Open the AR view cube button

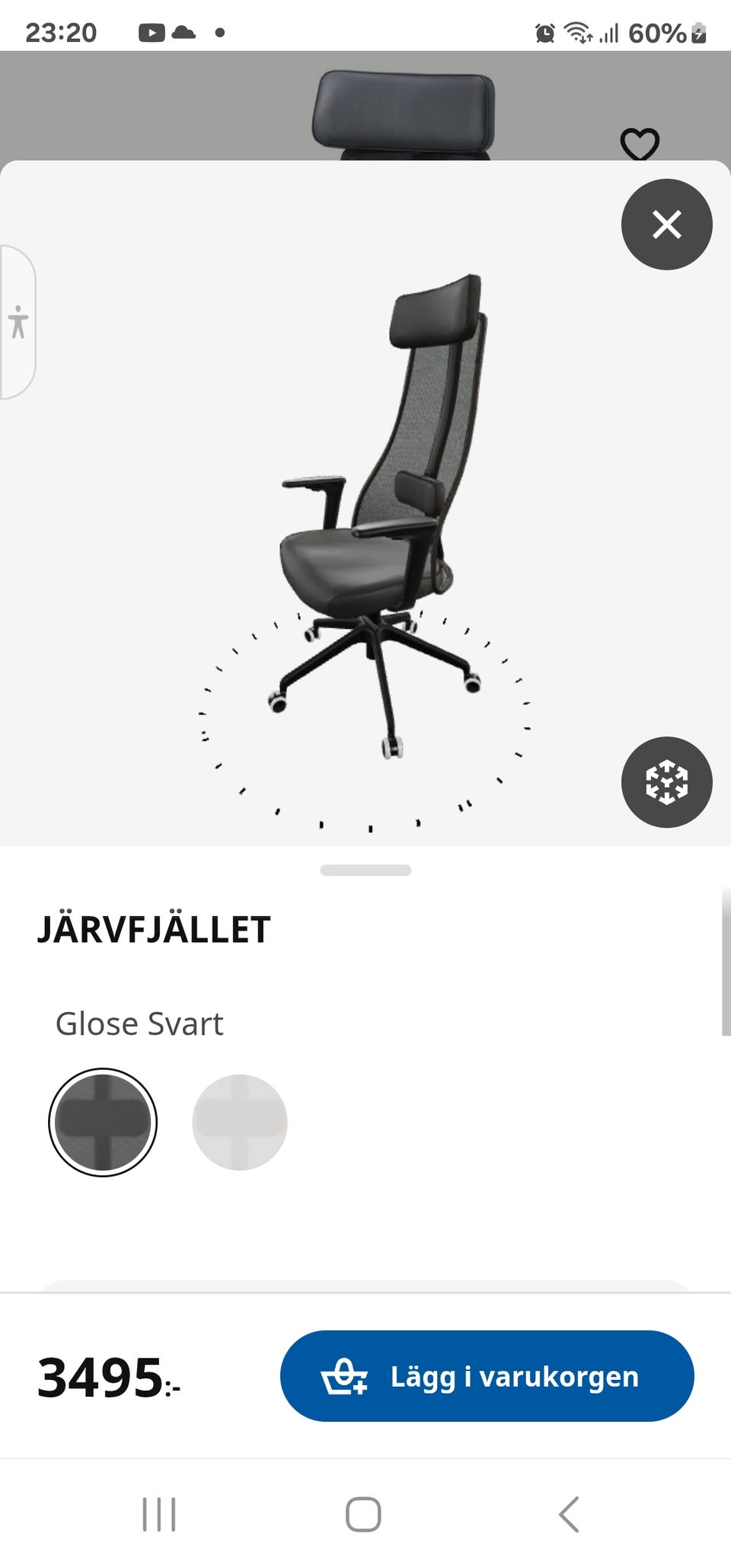(666, 782)
